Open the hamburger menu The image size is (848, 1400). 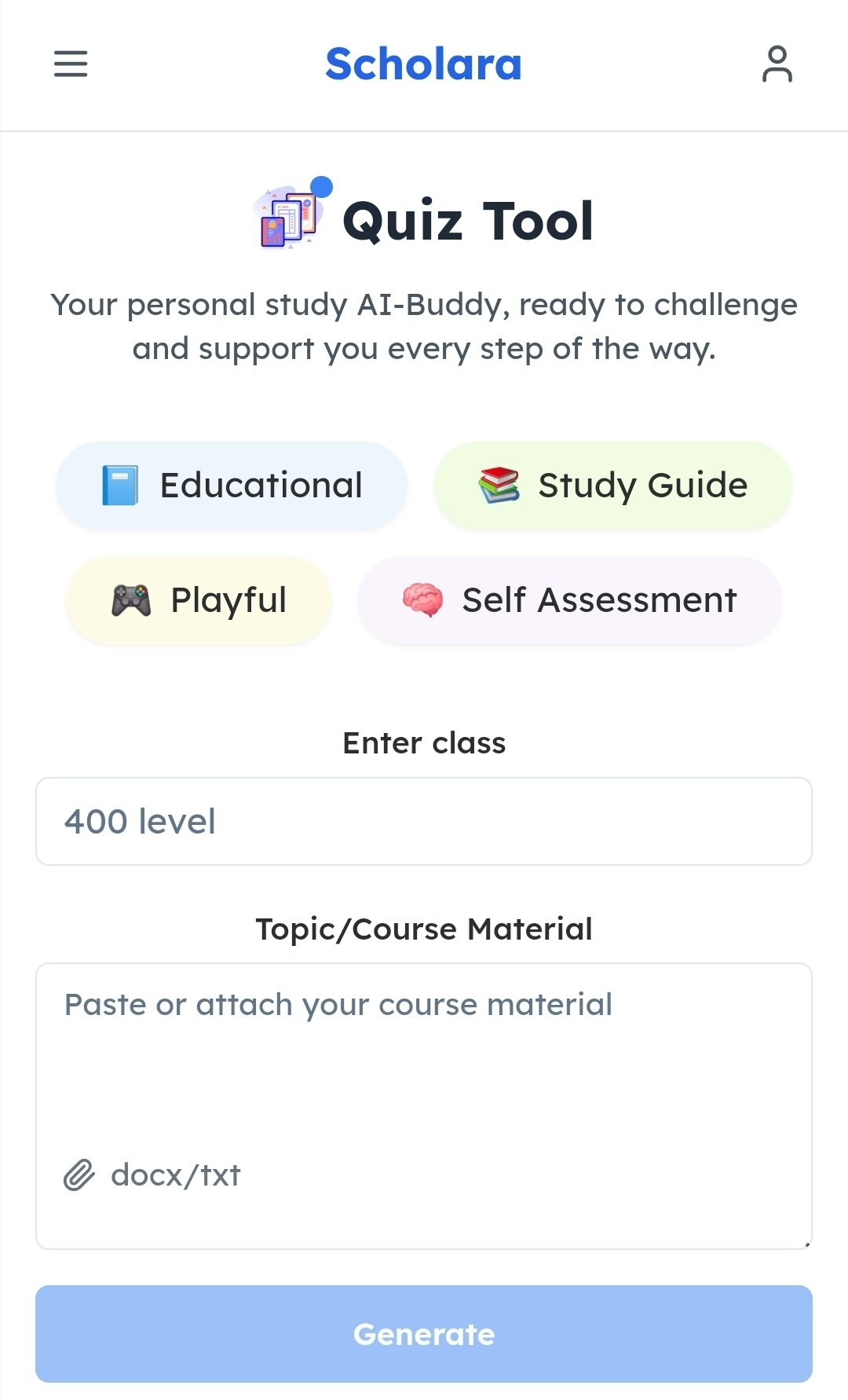(71, 64)
